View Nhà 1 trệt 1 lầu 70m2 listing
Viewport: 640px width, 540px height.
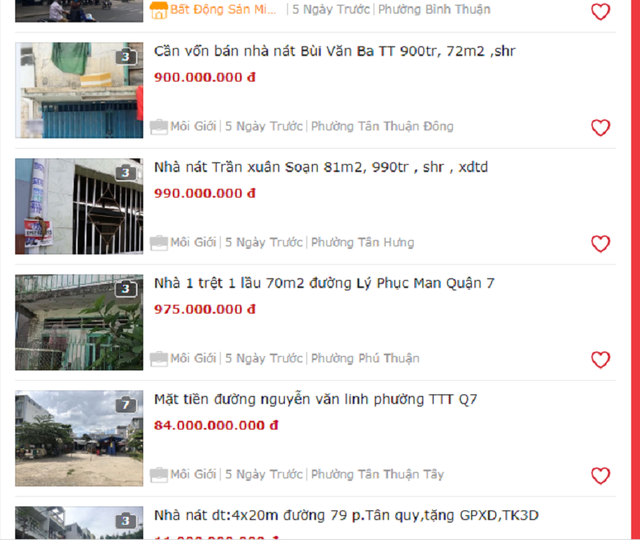(x=324, y=283)
